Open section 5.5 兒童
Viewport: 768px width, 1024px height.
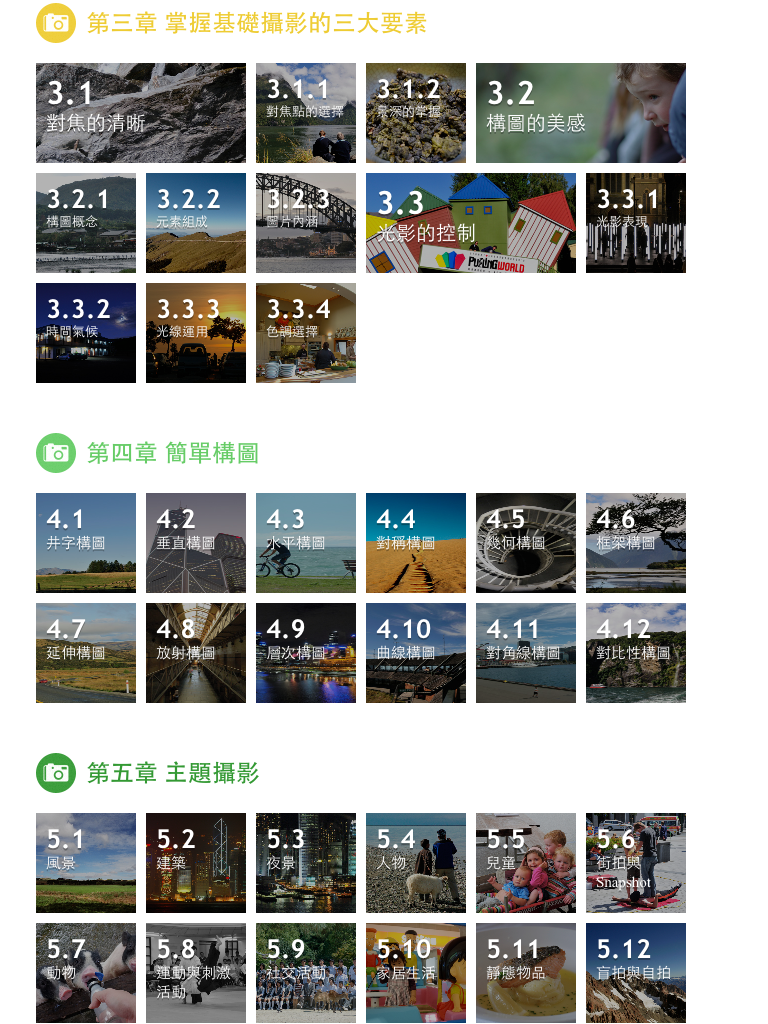click(525, 863)
